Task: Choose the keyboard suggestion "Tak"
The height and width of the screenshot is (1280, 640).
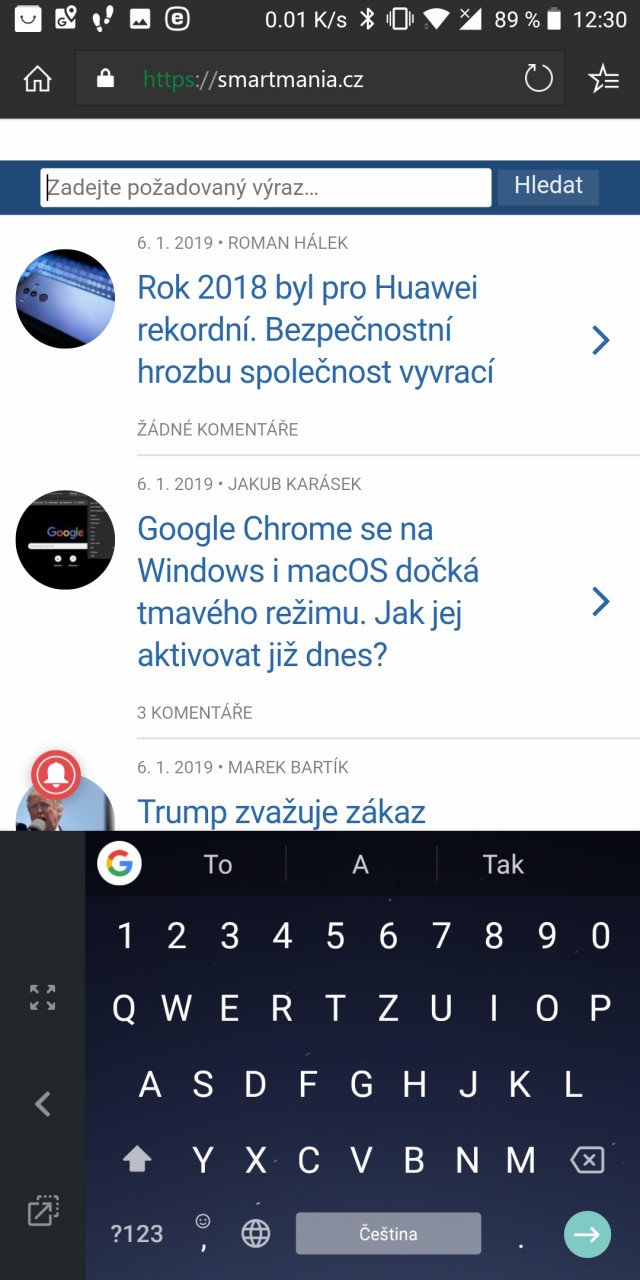Action: coord(503,864)
